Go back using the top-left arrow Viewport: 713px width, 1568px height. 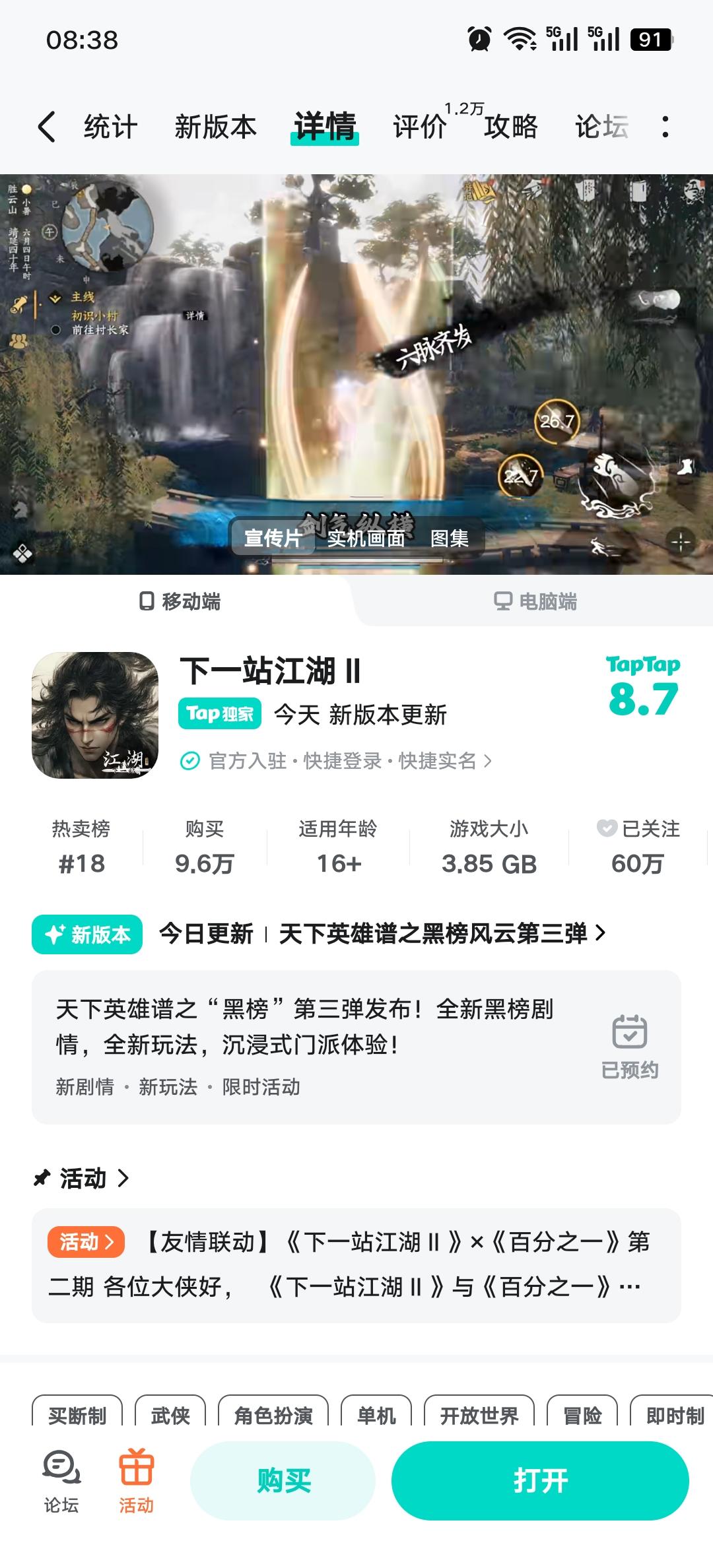[x=46, y=126]
